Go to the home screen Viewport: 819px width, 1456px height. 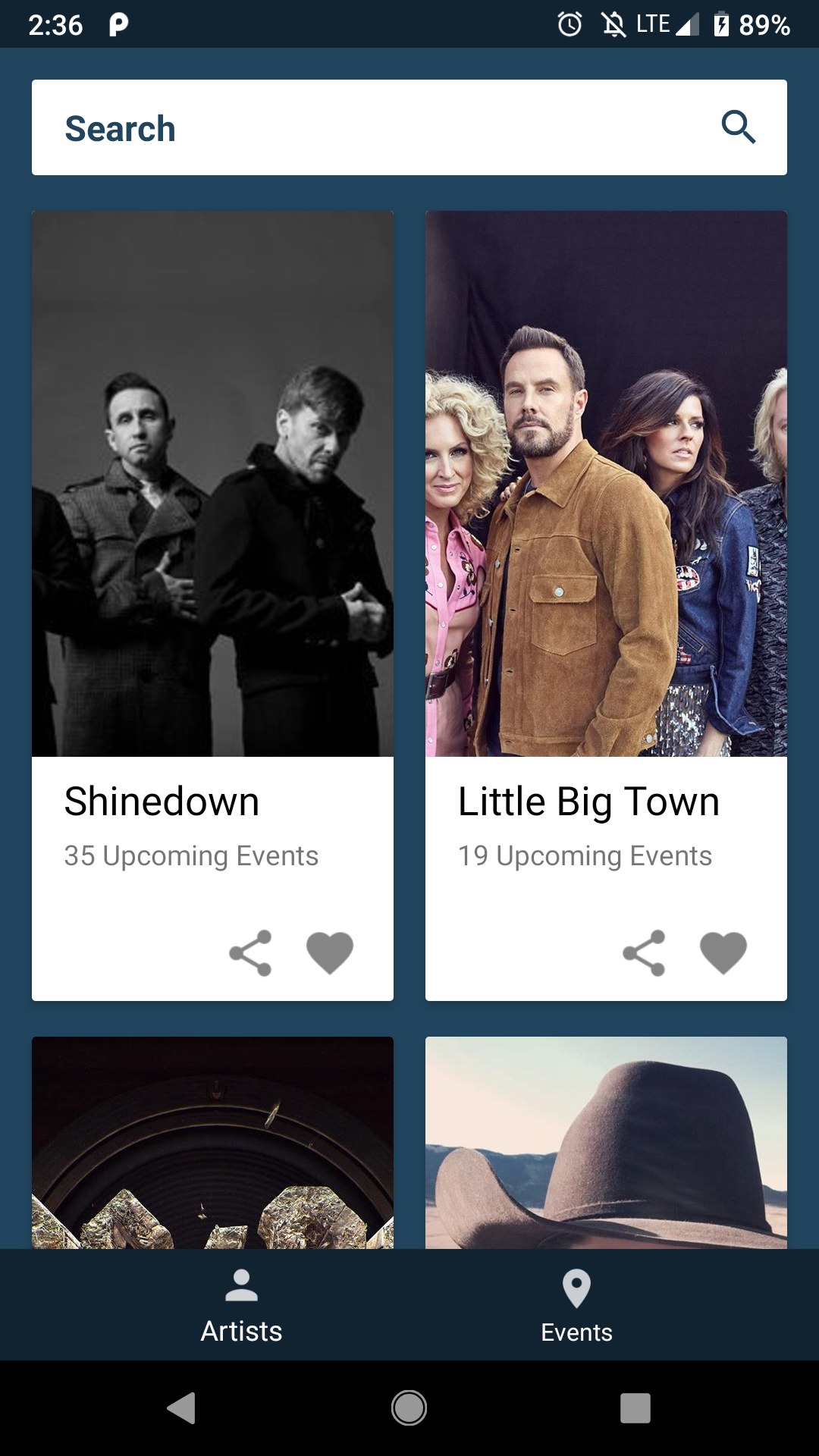pyautogui.click(x=409, y=1408)
